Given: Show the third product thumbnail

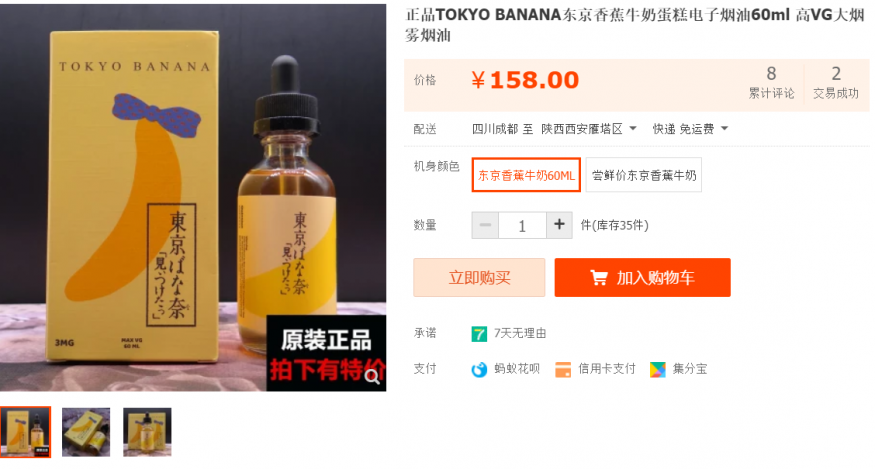Looking at the screenshot, I should pos(147,432).
